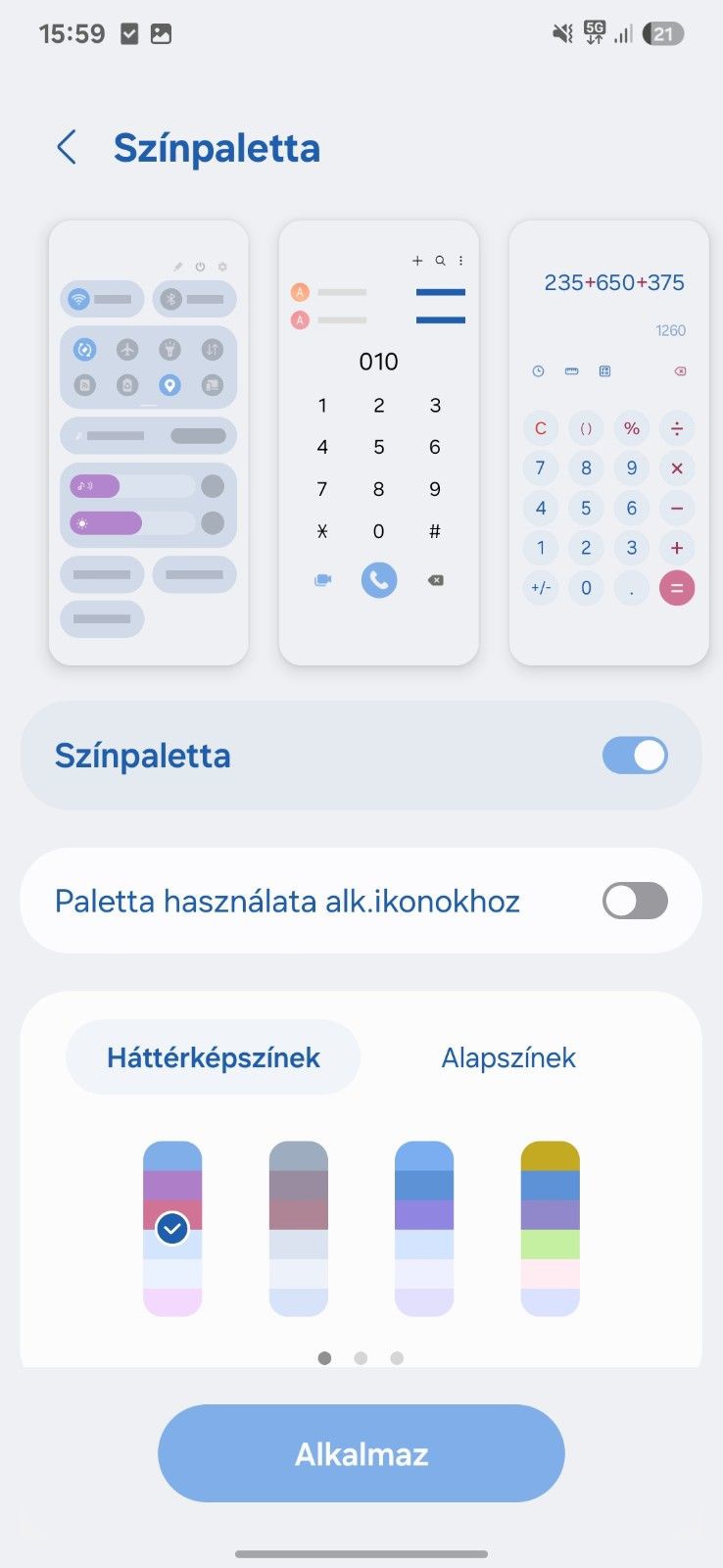This screenshot has height=1568, width=723.
Task: Select the blue-violet palette swatch
Action: coord(424,1228)
